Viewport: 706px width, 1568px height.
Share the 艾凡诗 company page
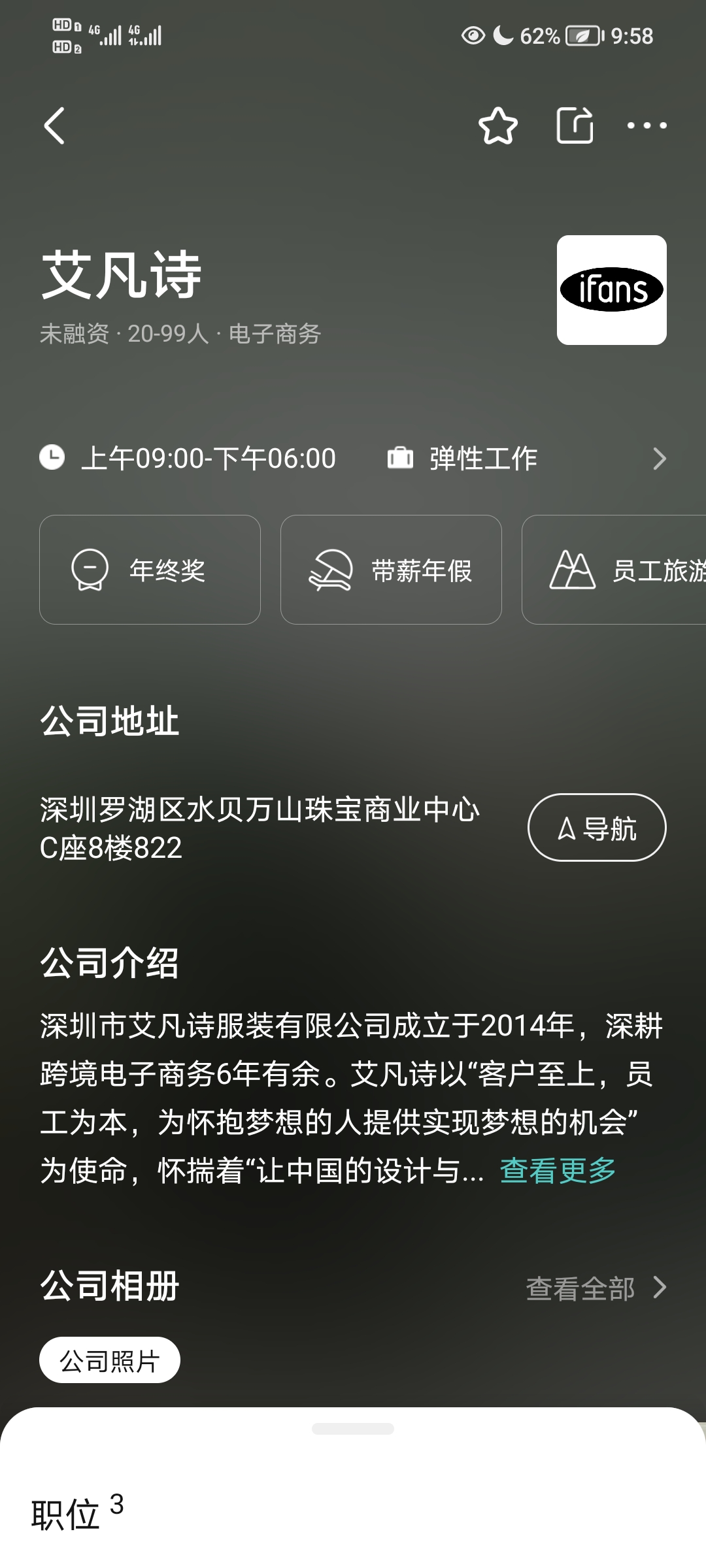pos(575,125)
